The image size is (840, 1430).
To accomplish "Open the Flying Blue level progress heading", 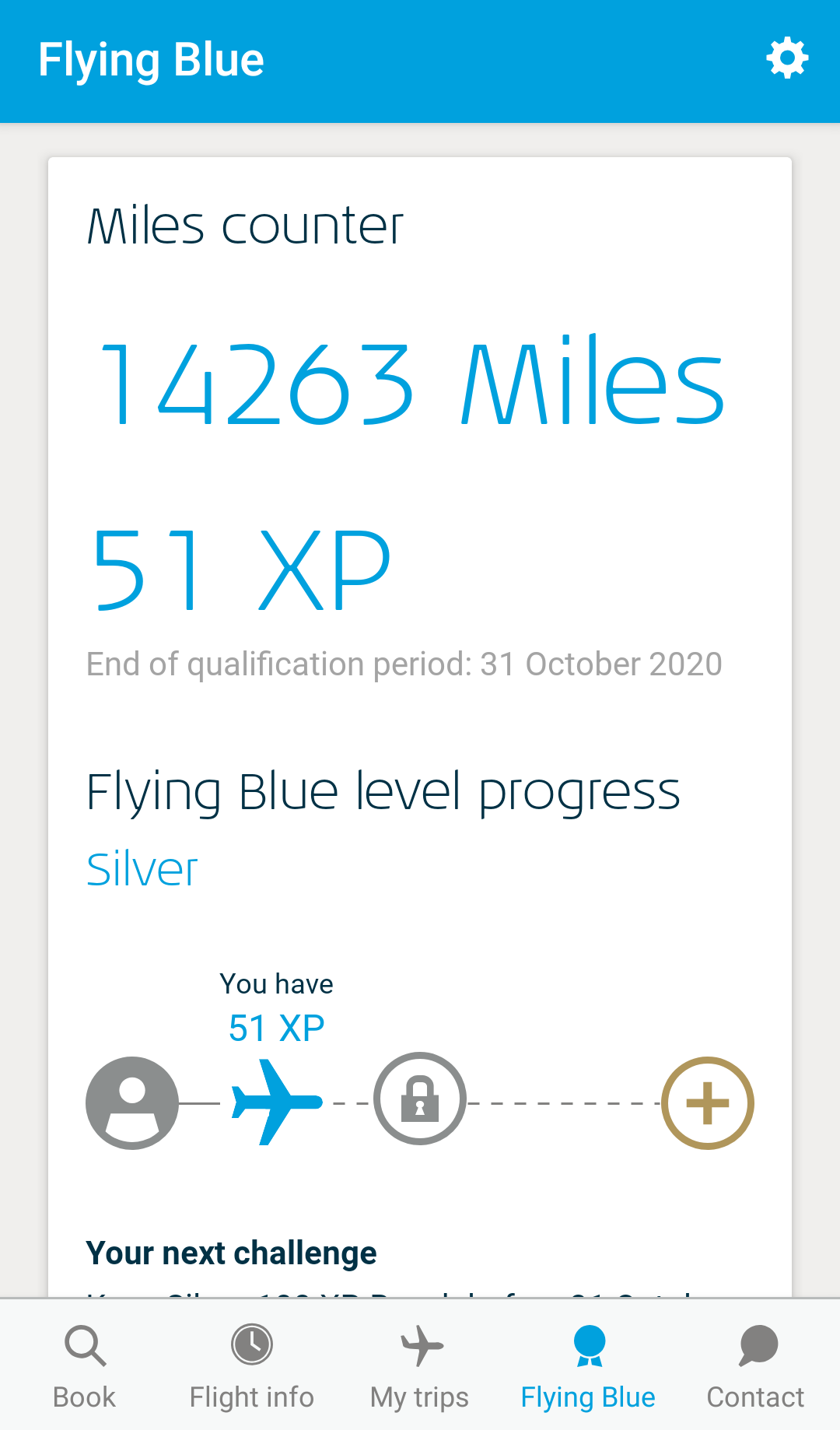I will pos(383,790).
